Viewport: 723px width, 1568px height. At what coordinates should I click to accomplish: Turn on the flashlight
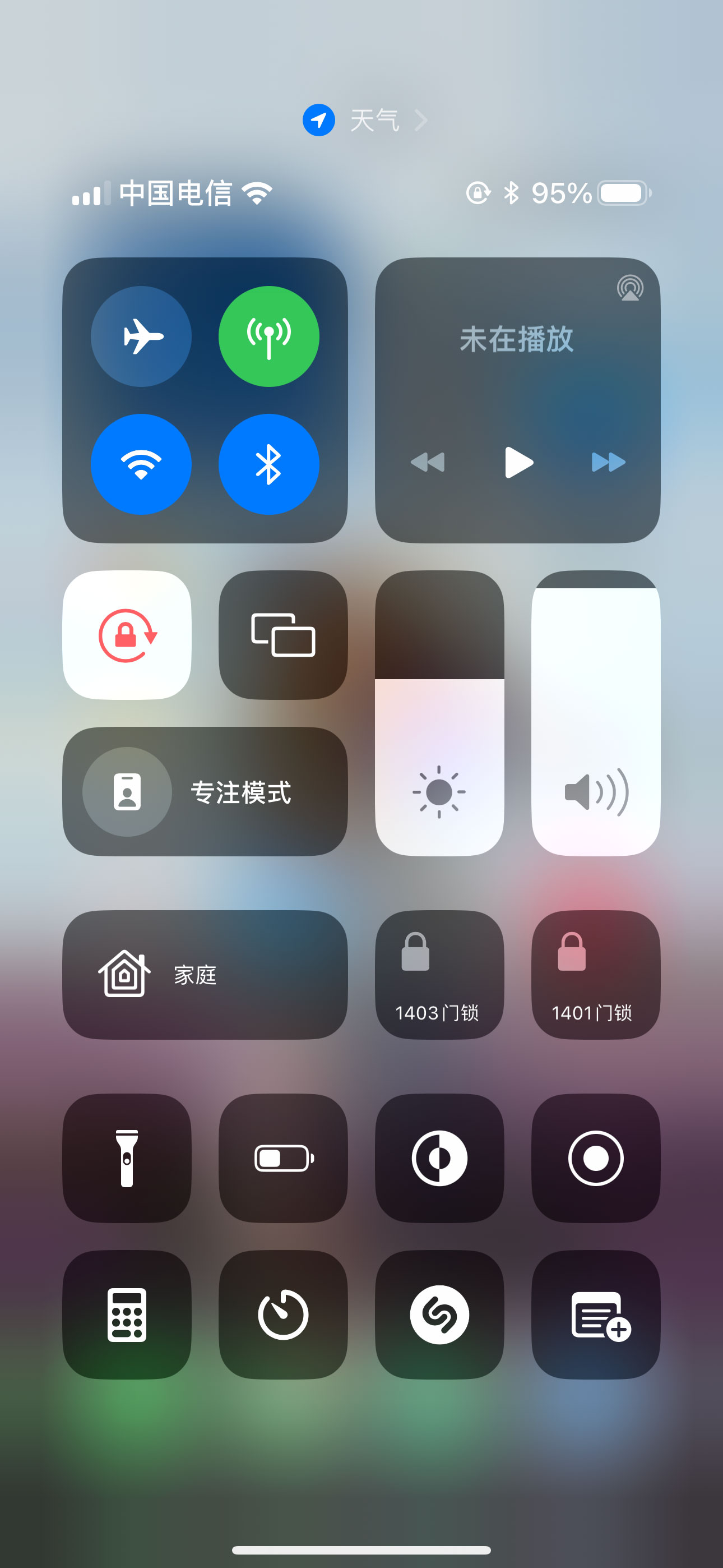click(127, 1157)
